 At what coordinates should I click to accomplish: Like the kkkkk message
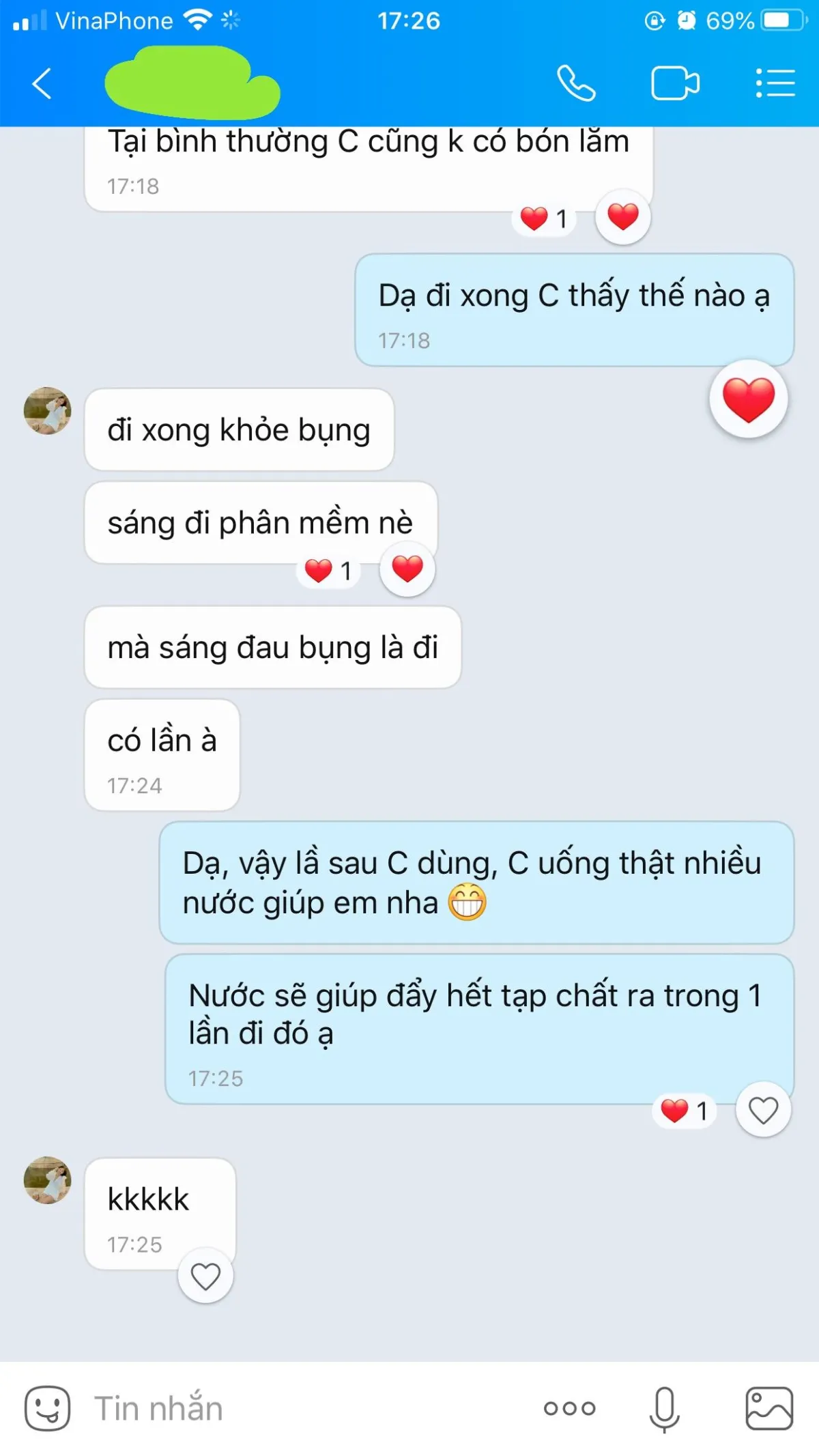coord(205,1276)
